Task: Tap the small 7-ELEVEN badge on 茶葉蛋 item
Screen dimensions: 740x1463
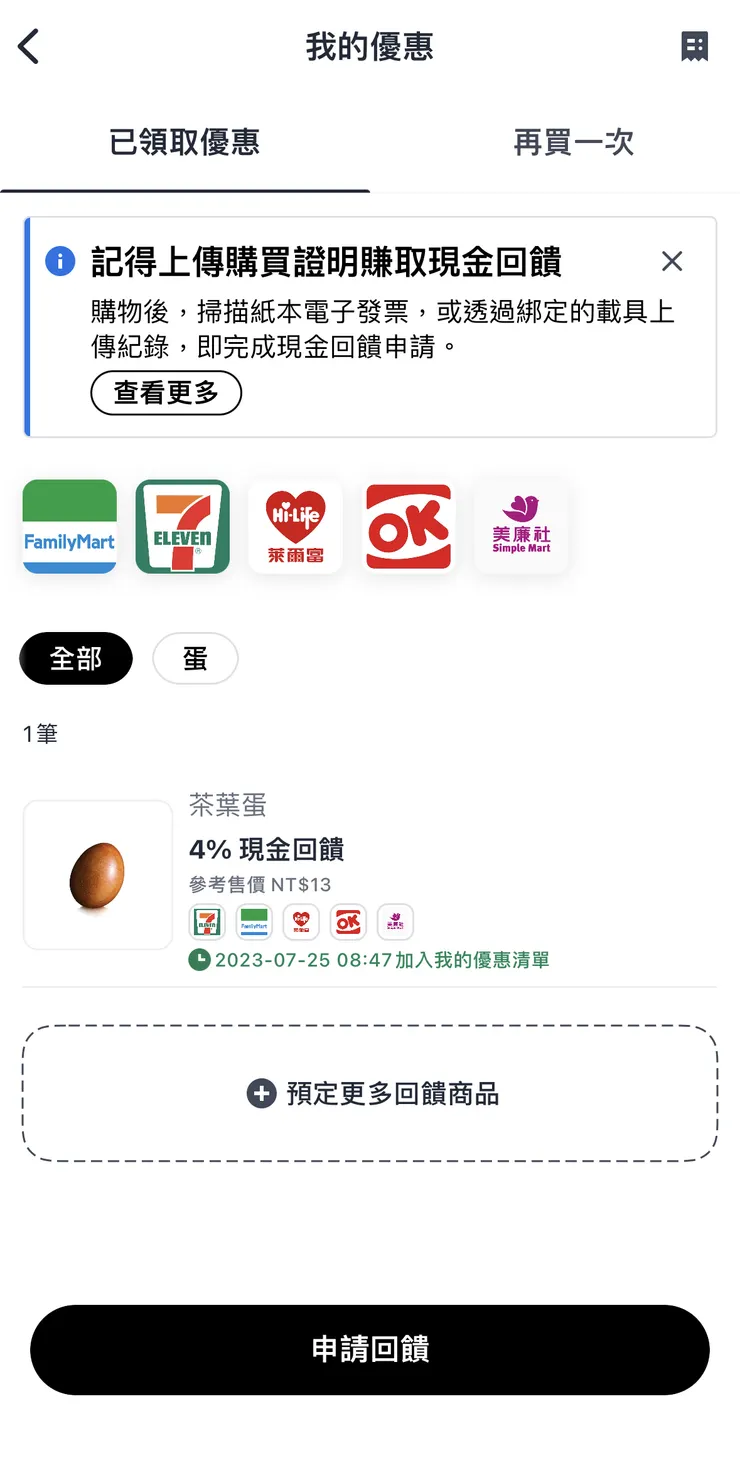Action: (x=207, y=922)
